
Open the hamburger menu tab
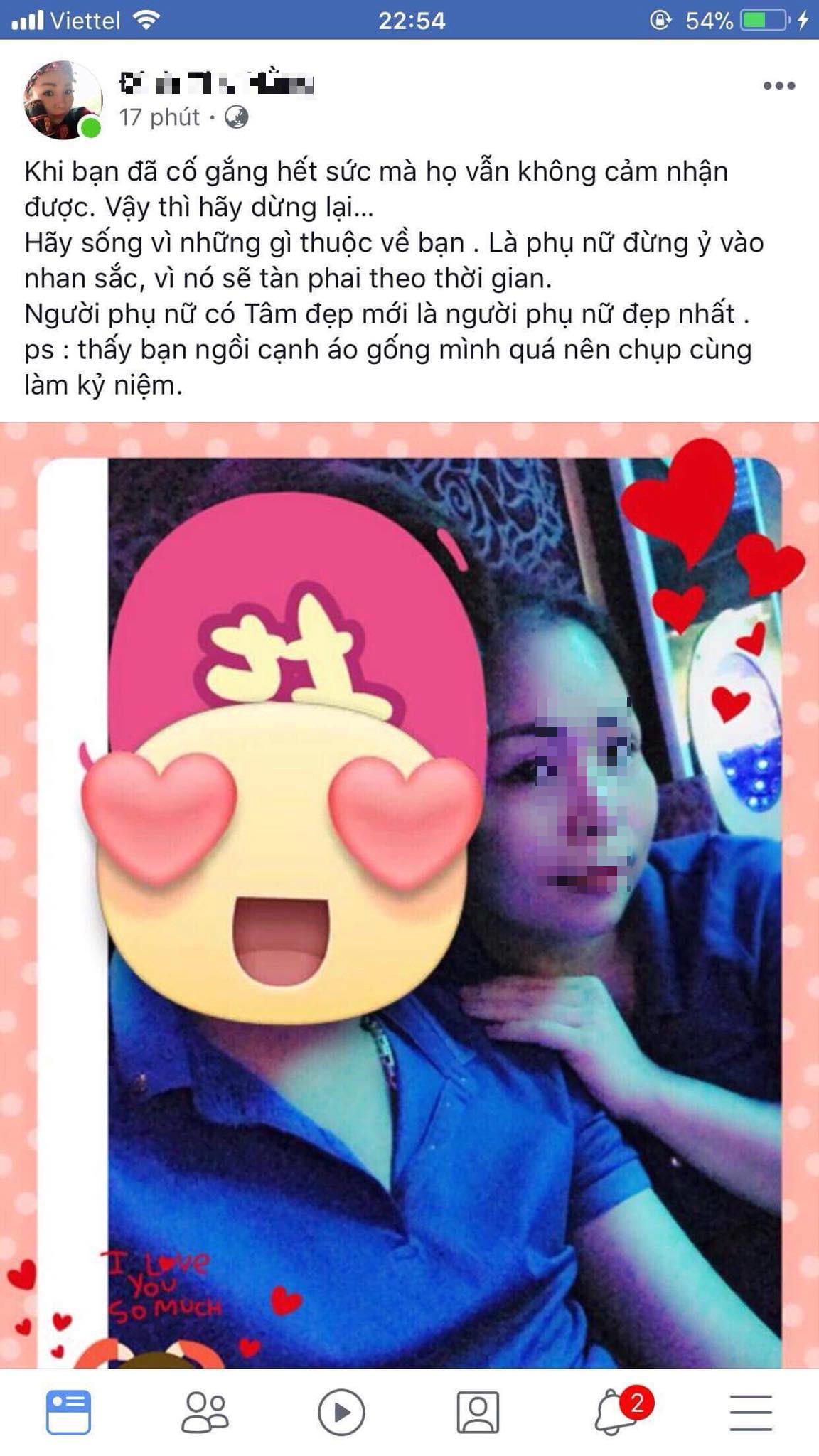click(x=751, y=1412)
